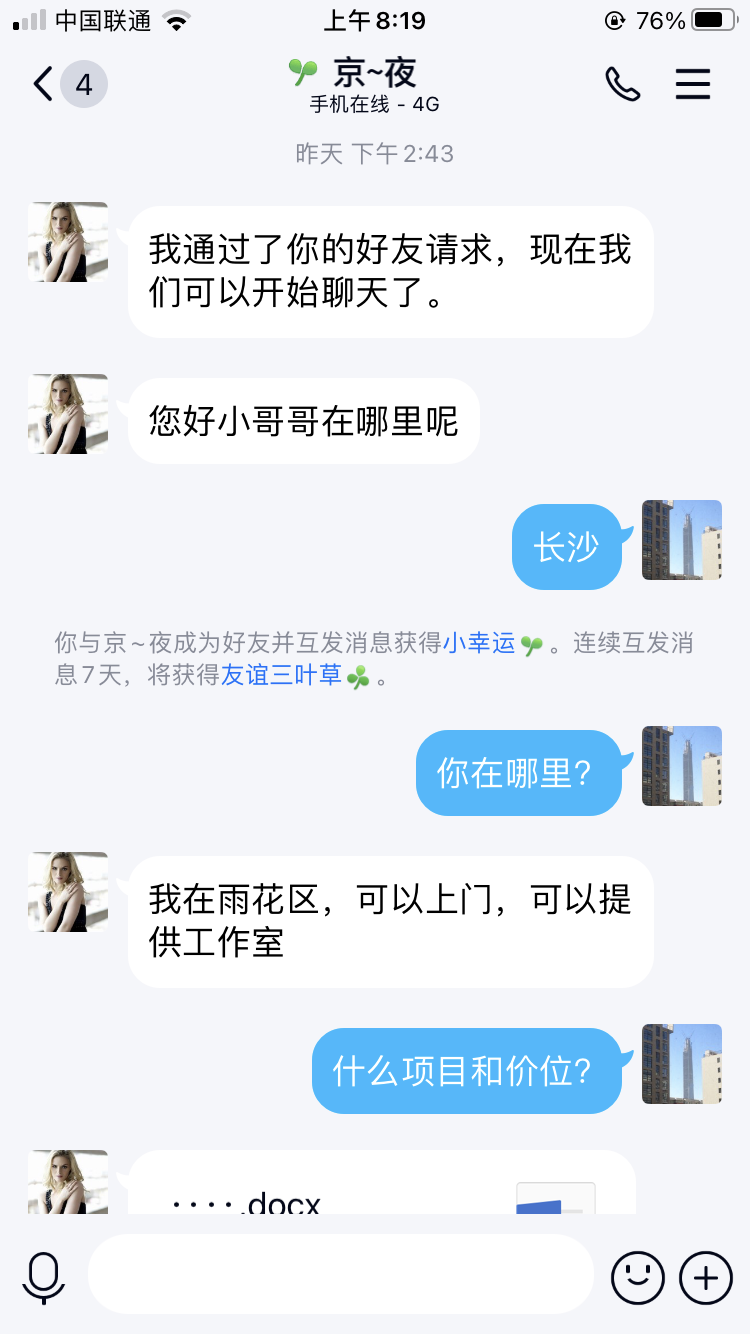View 京~夜's profile from the top title
750x1334 pixels.
[374, 73]
